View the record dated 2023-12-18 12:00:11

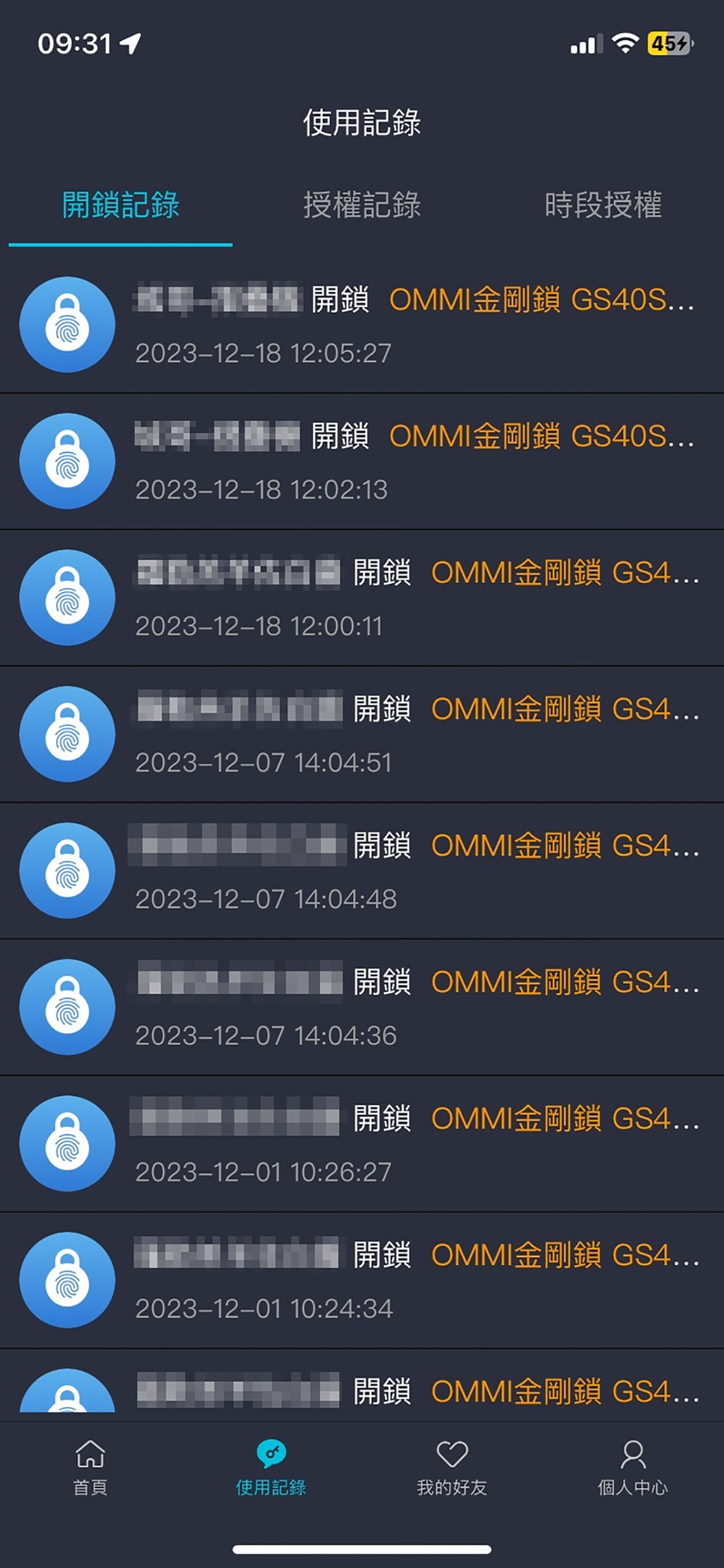(x=362, y=598)
